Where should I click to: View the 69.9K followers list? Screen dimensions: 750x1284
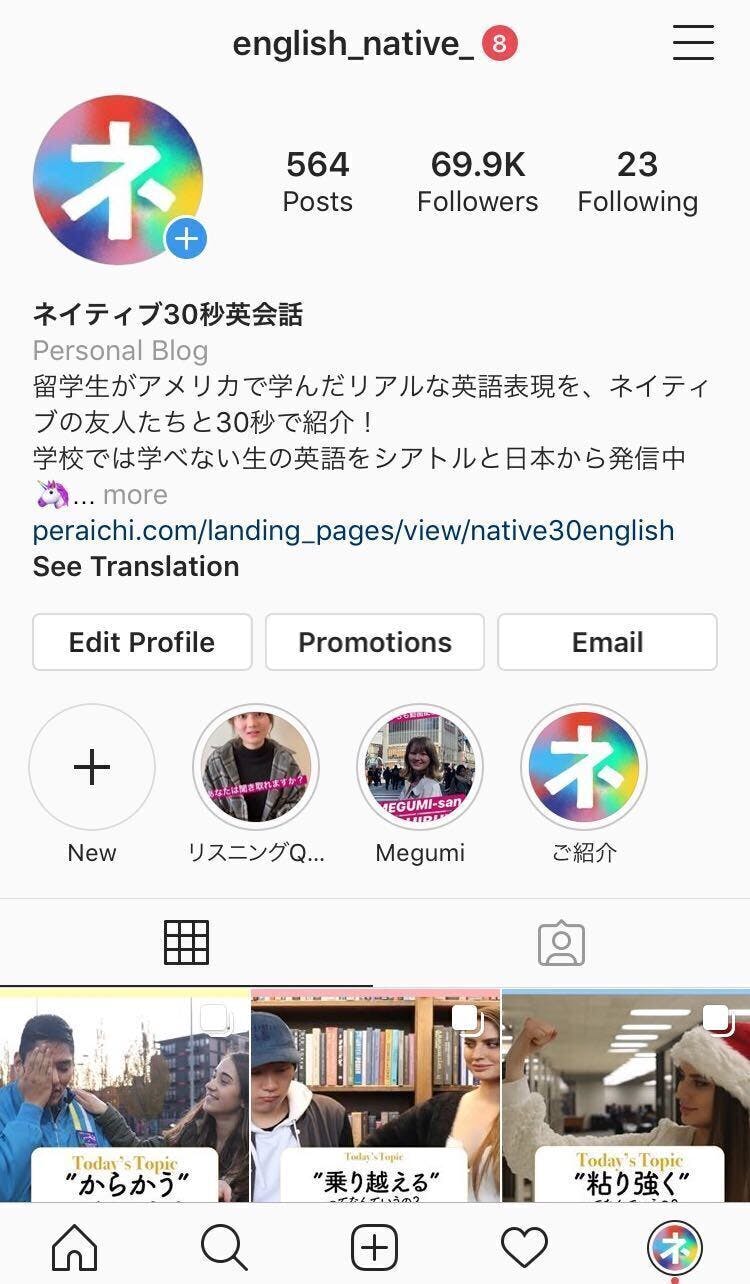click(x=477, y=181)
